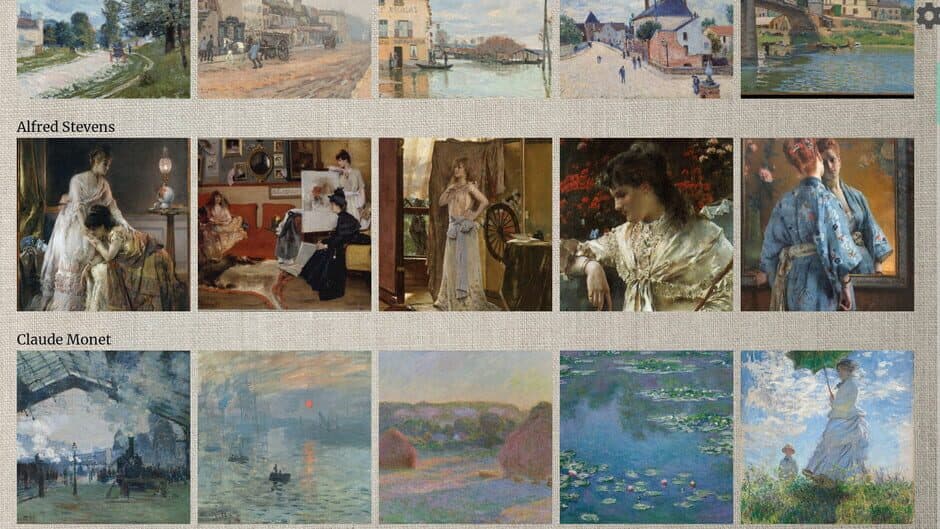Open the village square painting
Screen dimensions: 940x529
[646, 48]
